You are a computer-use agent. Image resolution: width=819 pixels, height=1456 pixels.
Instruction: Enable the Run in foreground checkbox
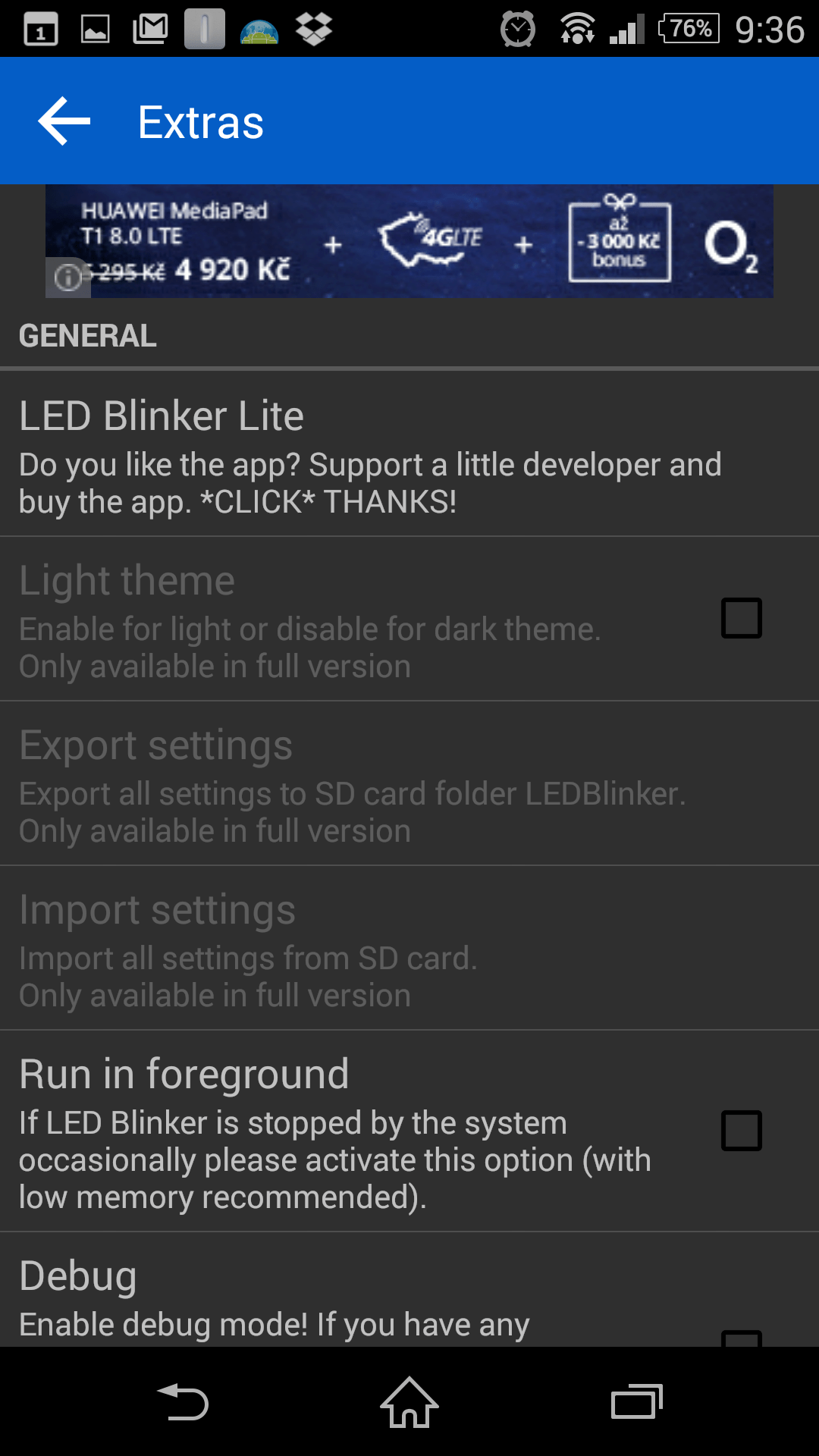(741, 1131)
